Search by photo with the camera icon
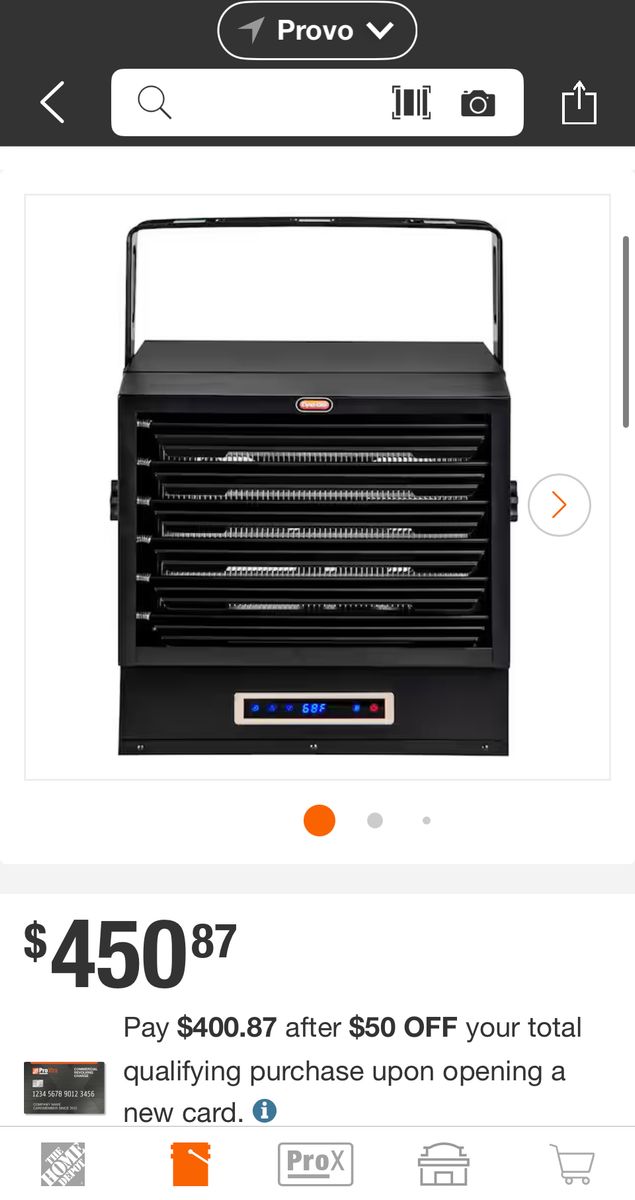The height and width of the screenshot is (1200, 635). [478, 103]
